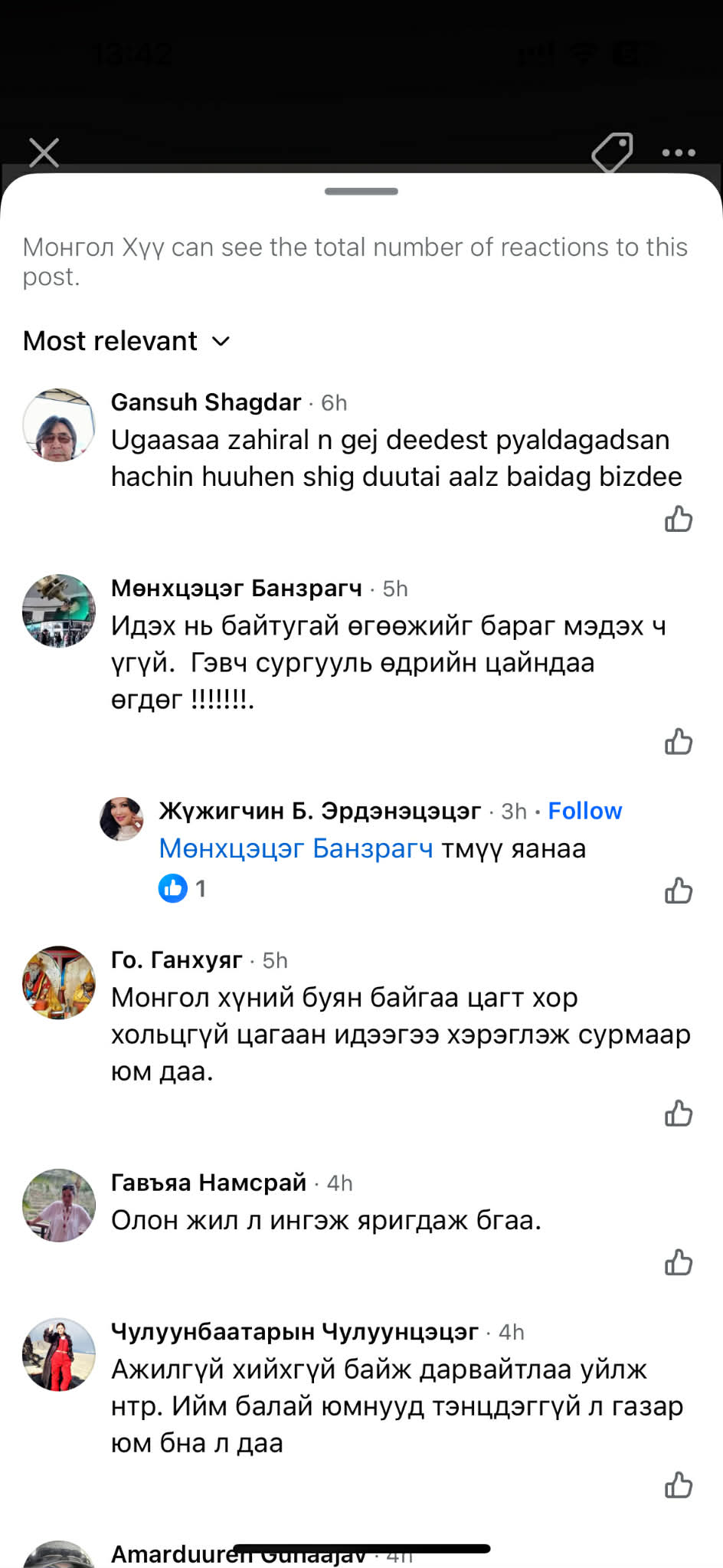Expand the Most relevant sort dropdown
The width and height of the screenshot is (723, 1568).
(x=127, y=341)
